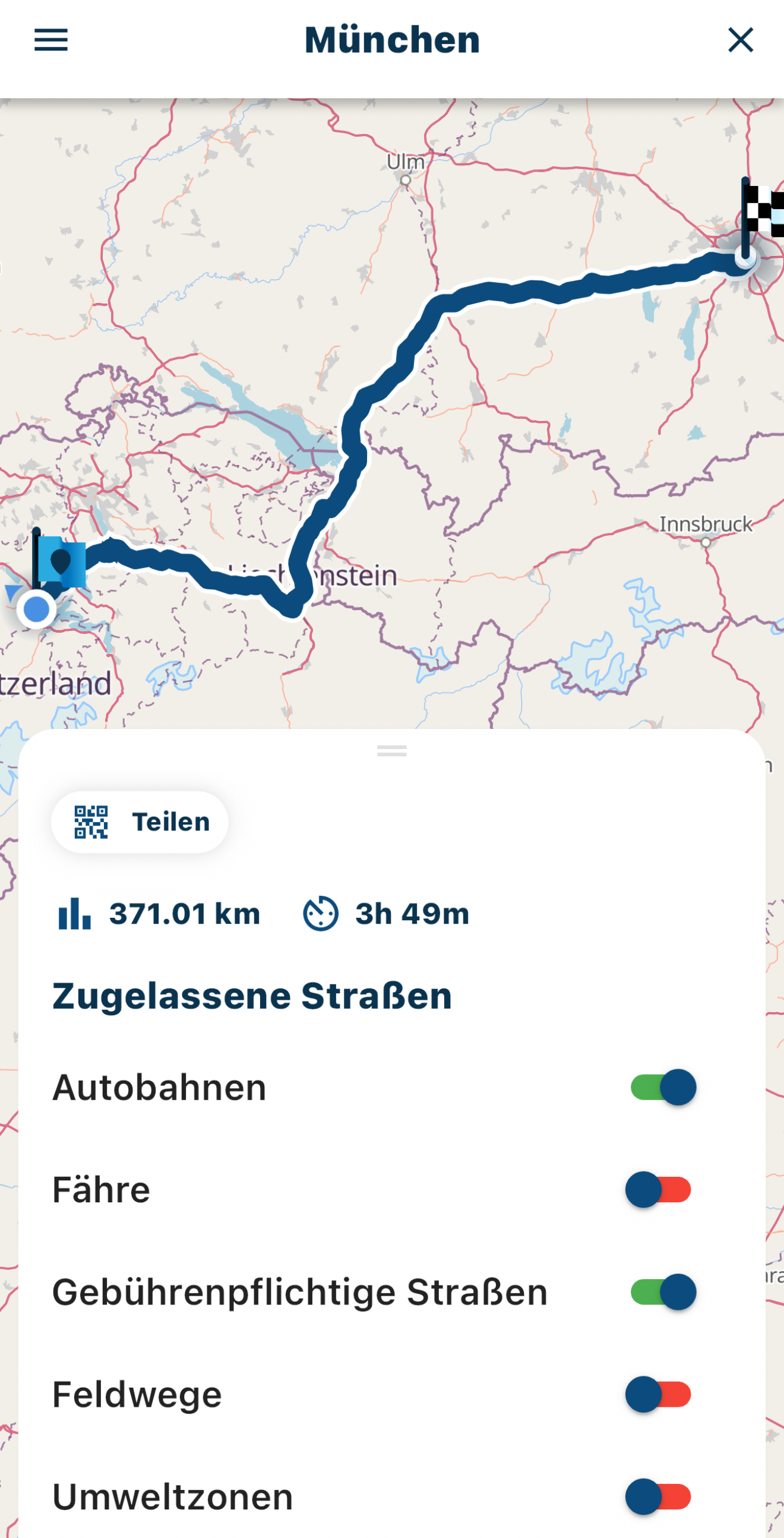
Task: Enable the Fähre switch
Action: click(659, 1189)
